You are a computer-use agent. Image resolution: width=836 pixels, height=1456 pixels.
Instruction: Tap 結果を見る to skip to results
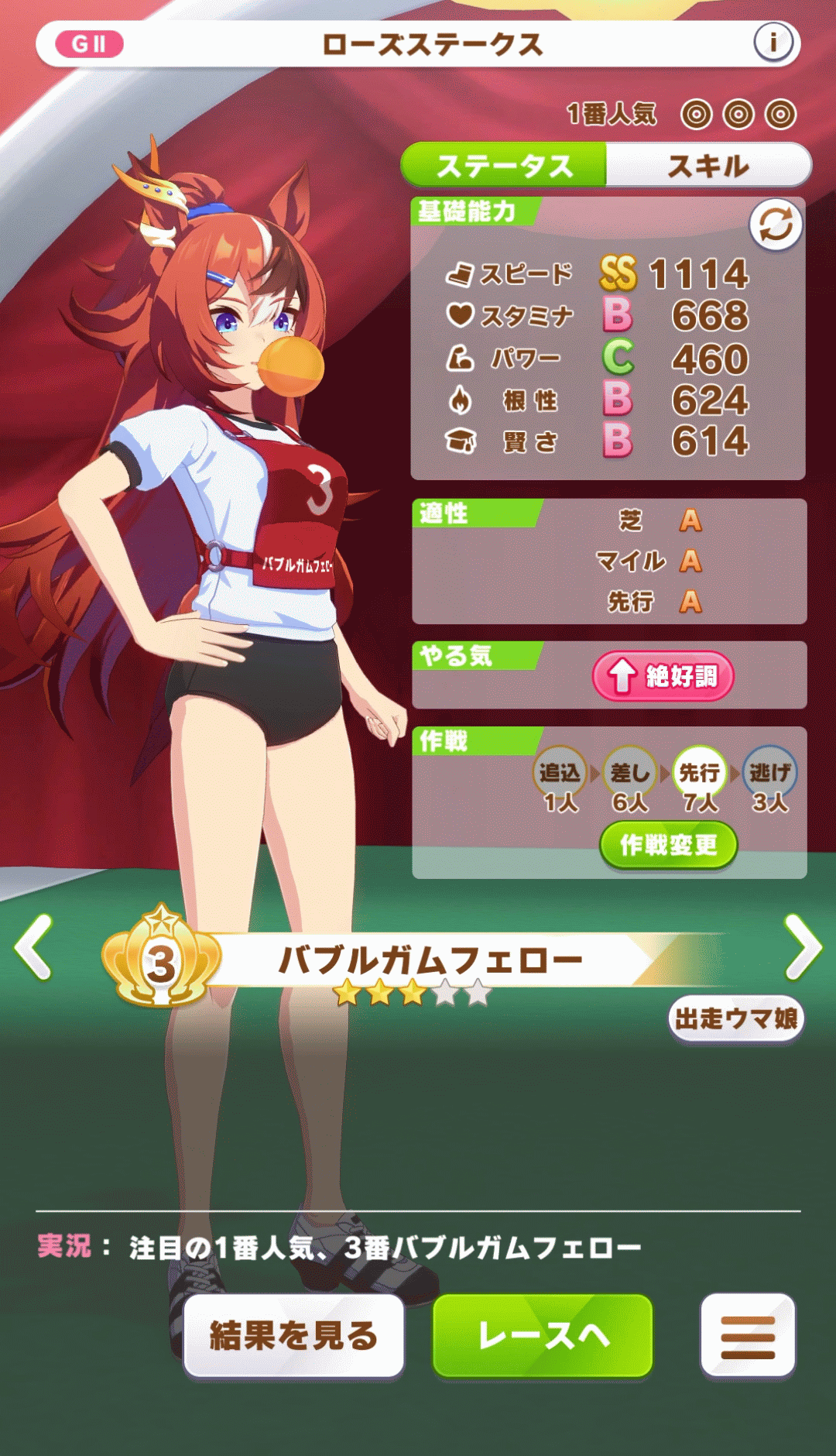pyautogui.click(x=293, y=1336)
